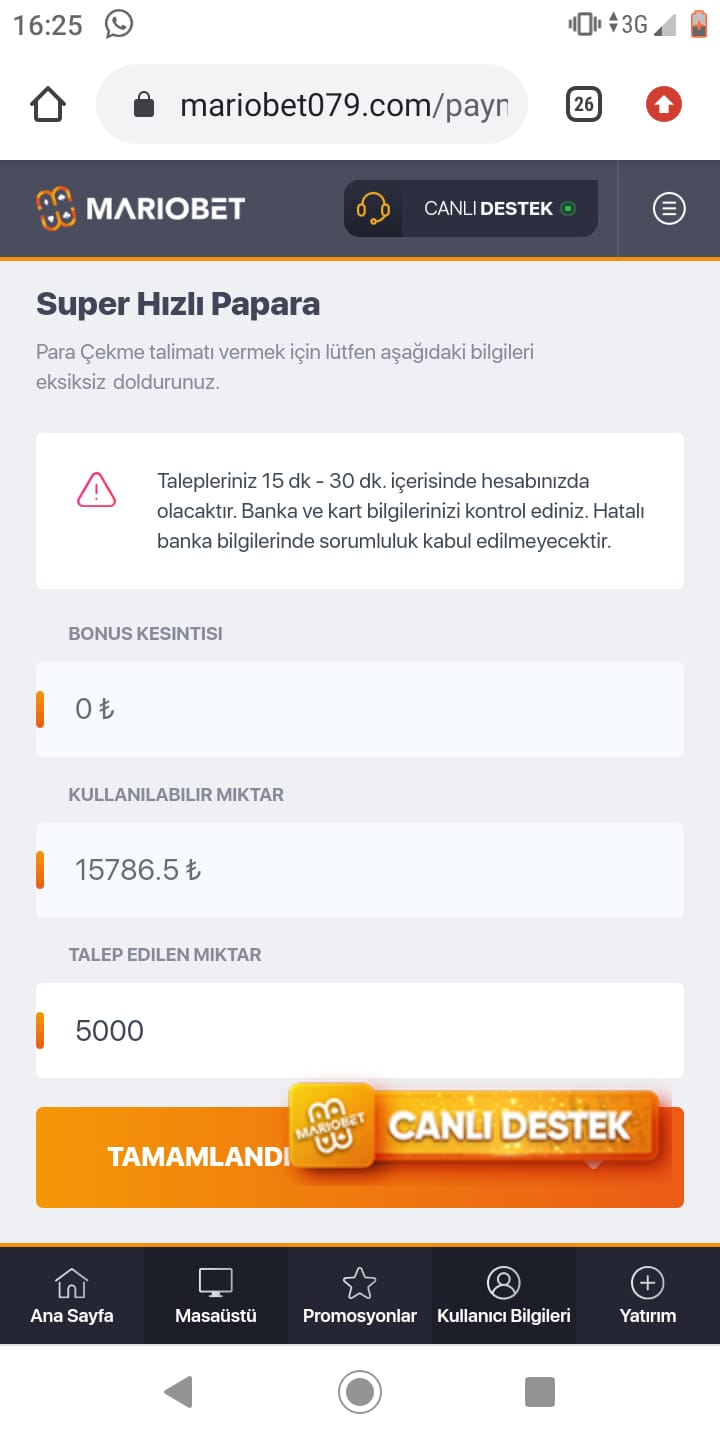Open Kullanıcı Bilgileri tab
The width and height of the screenshot is (720, 1440).
504,1296
